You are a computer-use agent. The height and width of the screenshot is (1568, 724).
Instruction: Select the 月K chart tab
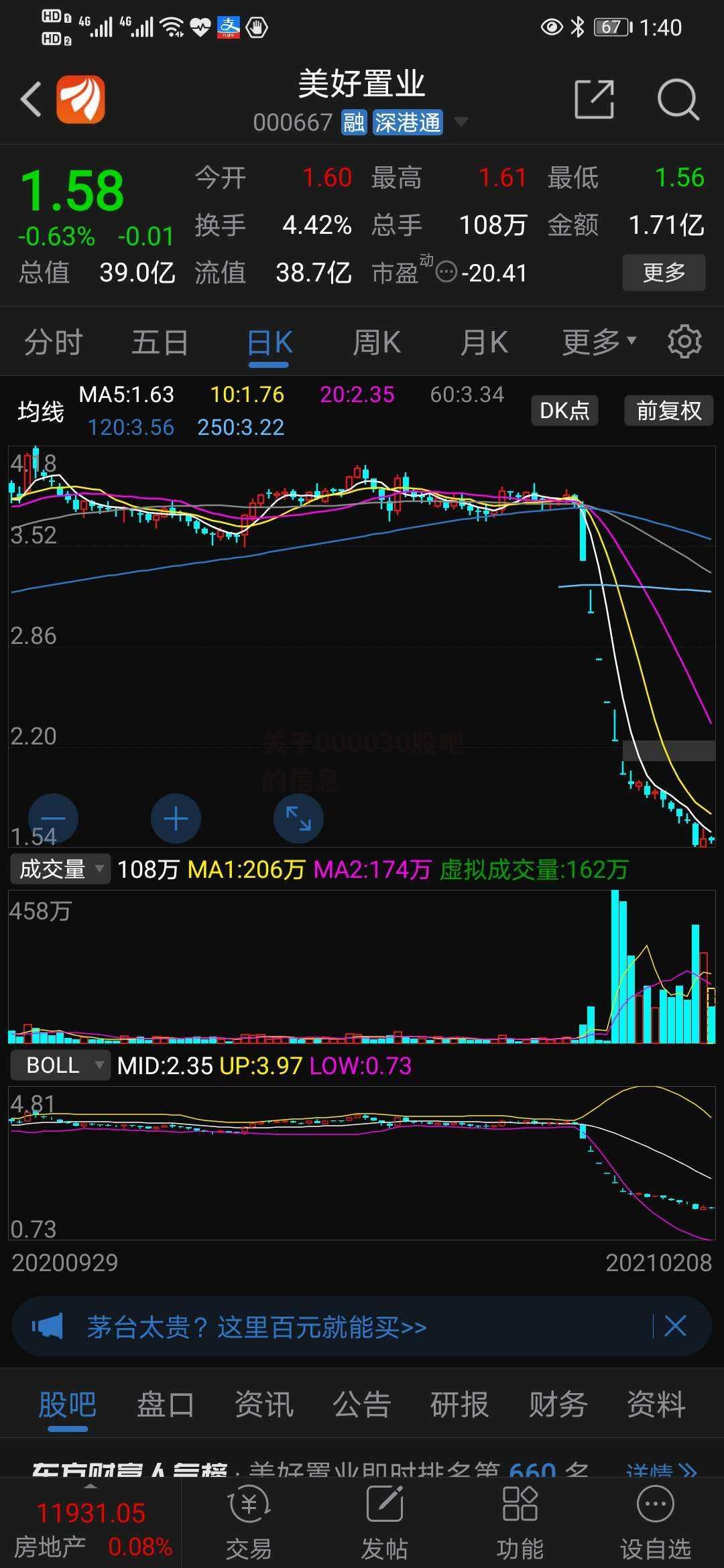coord(483,343)
